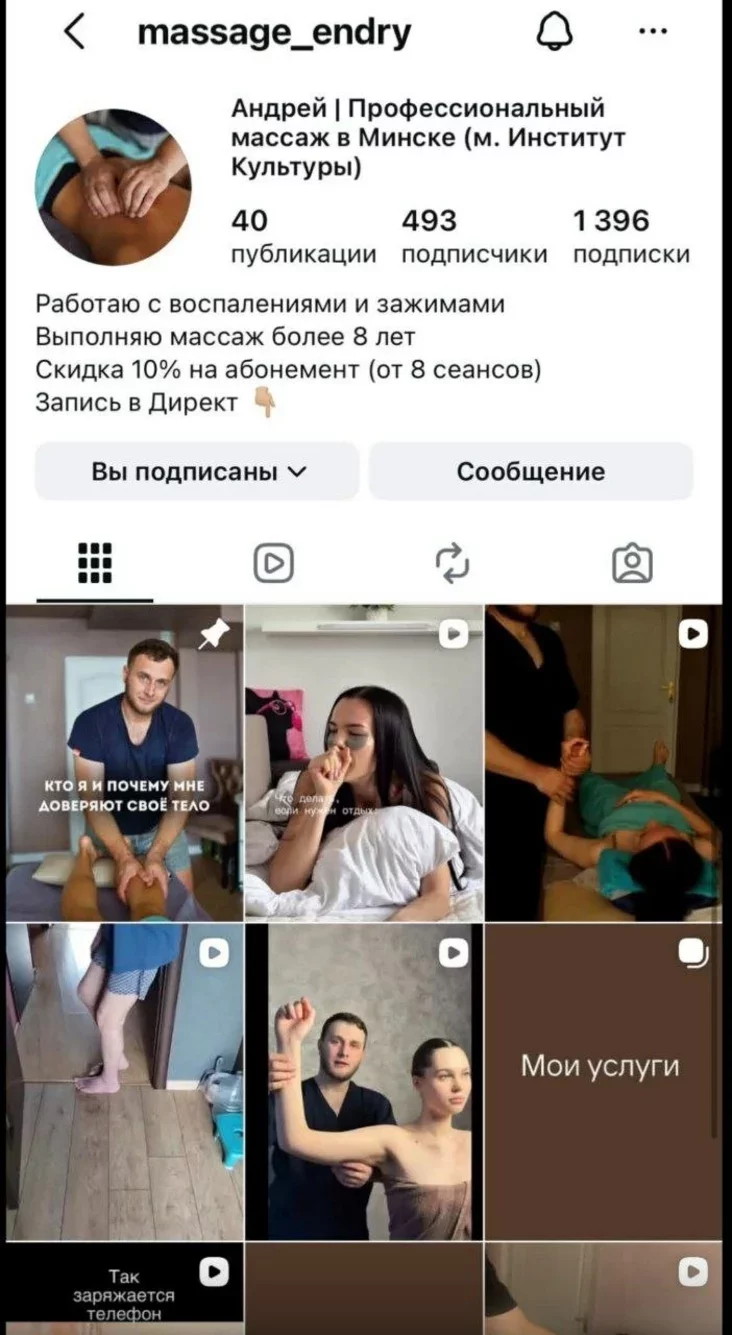732x1335 pixels.
Task: Switch to the tagged photos tab
Action: click(632, 563)
